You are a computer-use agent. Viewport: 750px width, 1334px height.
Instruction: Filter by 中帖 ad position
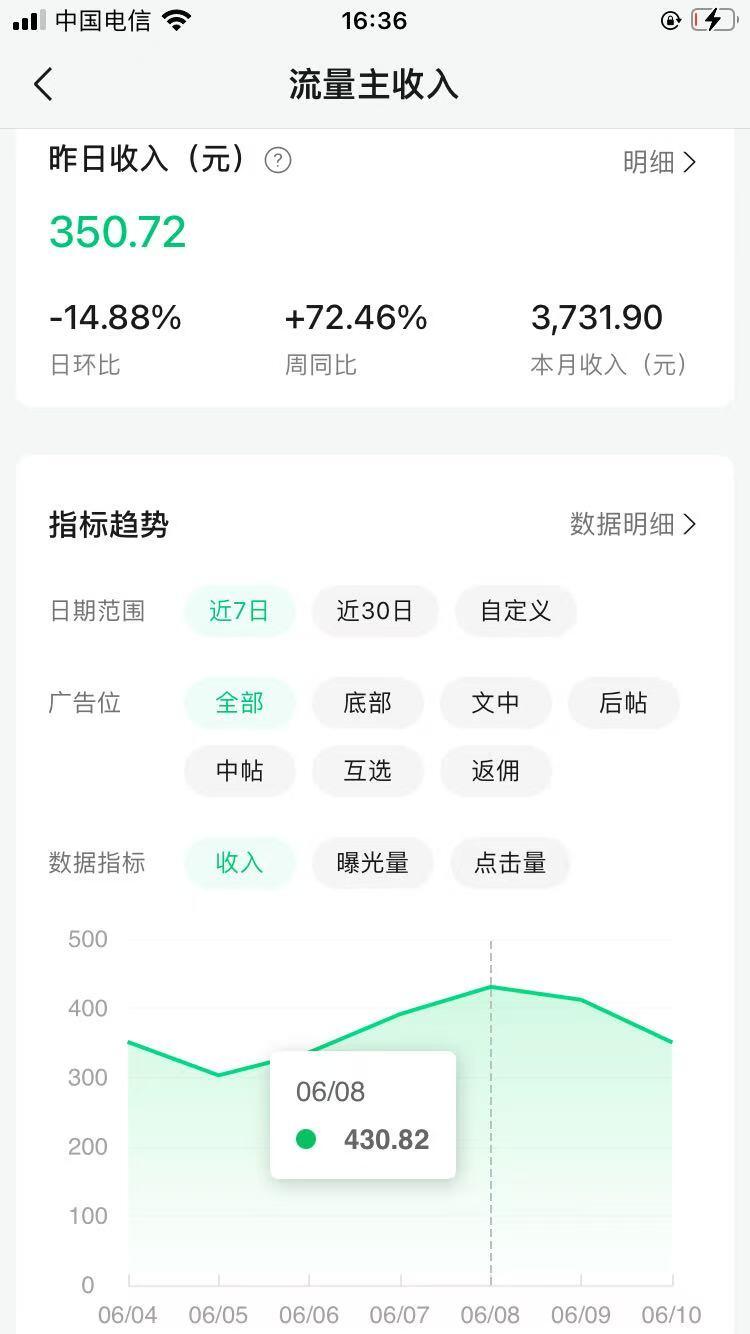[239, 771]
